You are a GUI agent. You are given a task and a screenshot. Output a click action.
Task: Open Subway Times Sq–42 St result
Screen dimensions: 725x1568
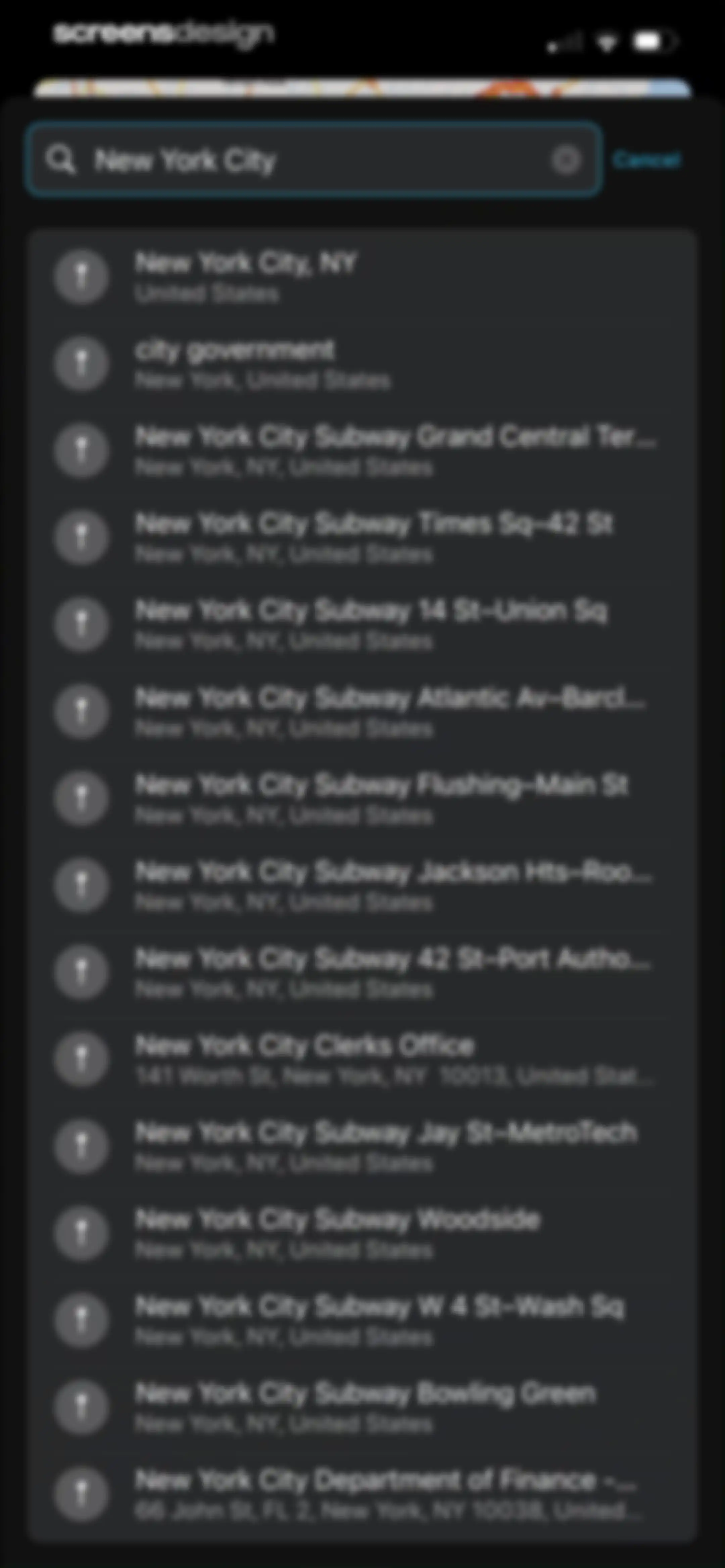pos(361,538)
